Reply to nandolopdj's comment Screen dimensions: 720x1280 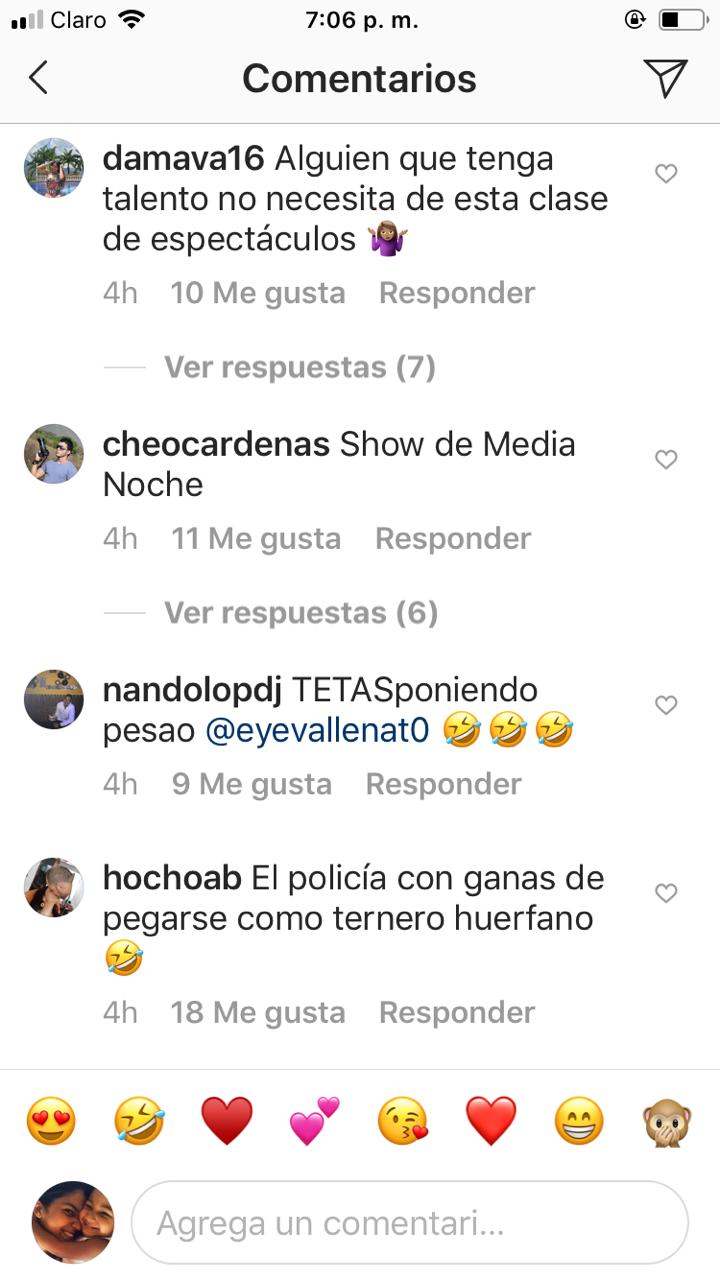443,784
